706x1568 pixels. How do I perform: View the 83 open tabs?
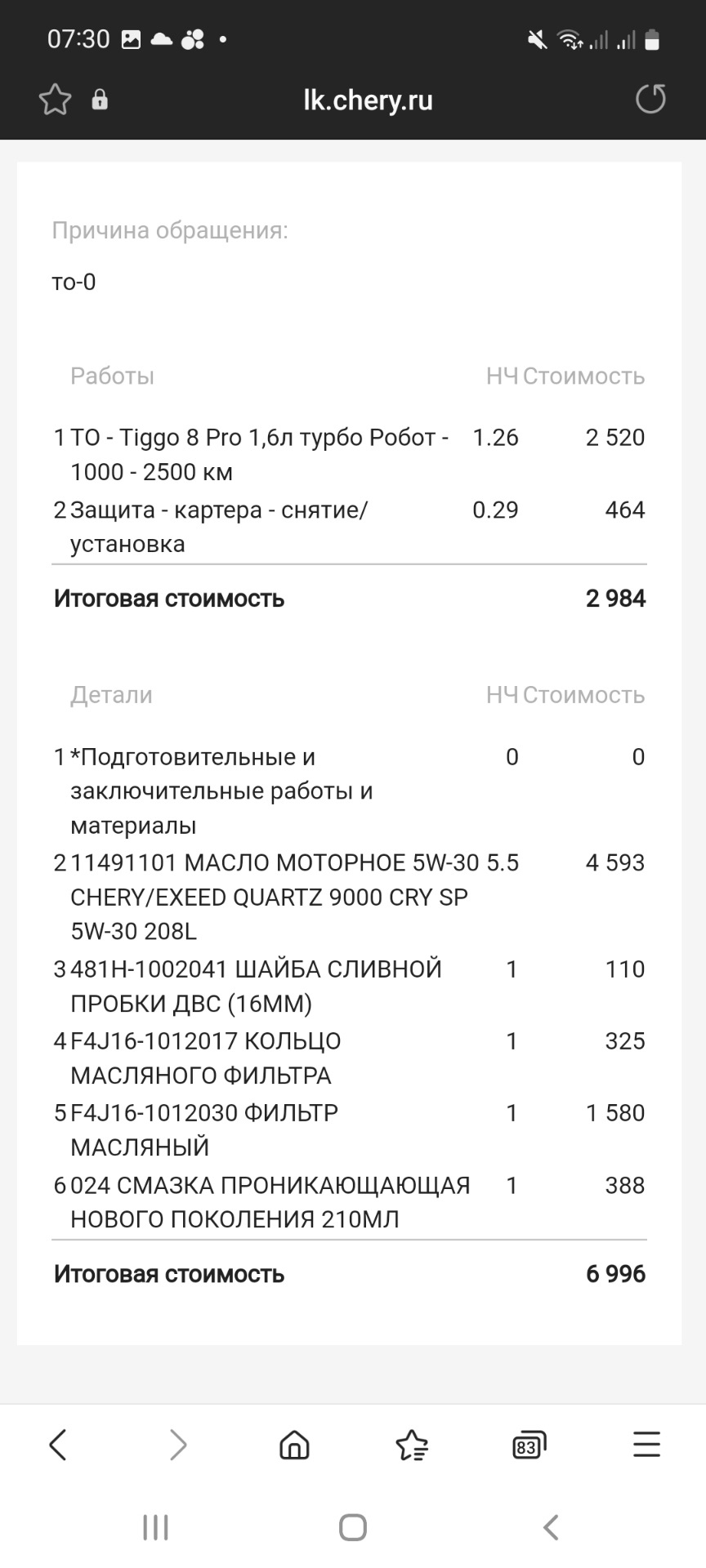pos(529,1445)
